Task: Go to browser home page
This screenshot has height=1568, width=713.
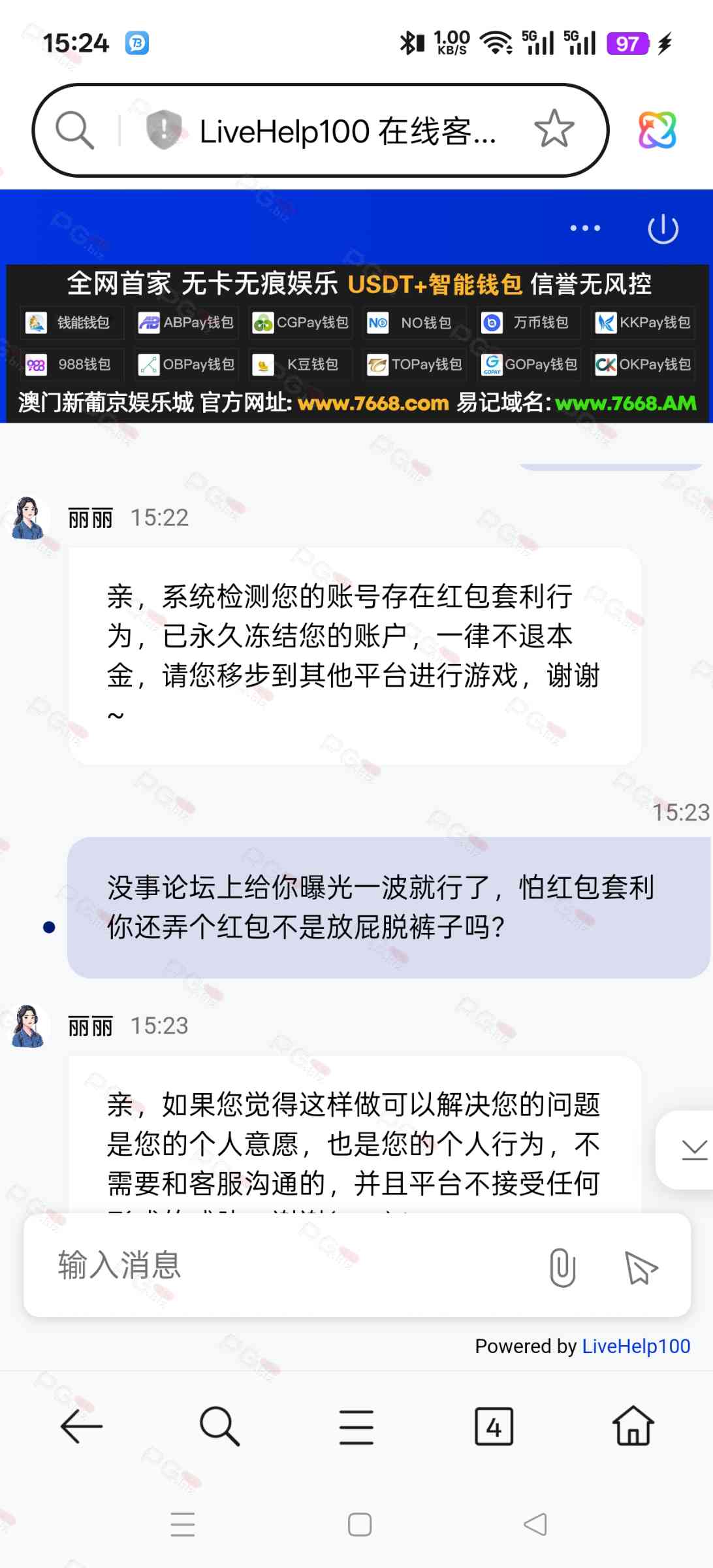Action: (x=633, y=1426)
